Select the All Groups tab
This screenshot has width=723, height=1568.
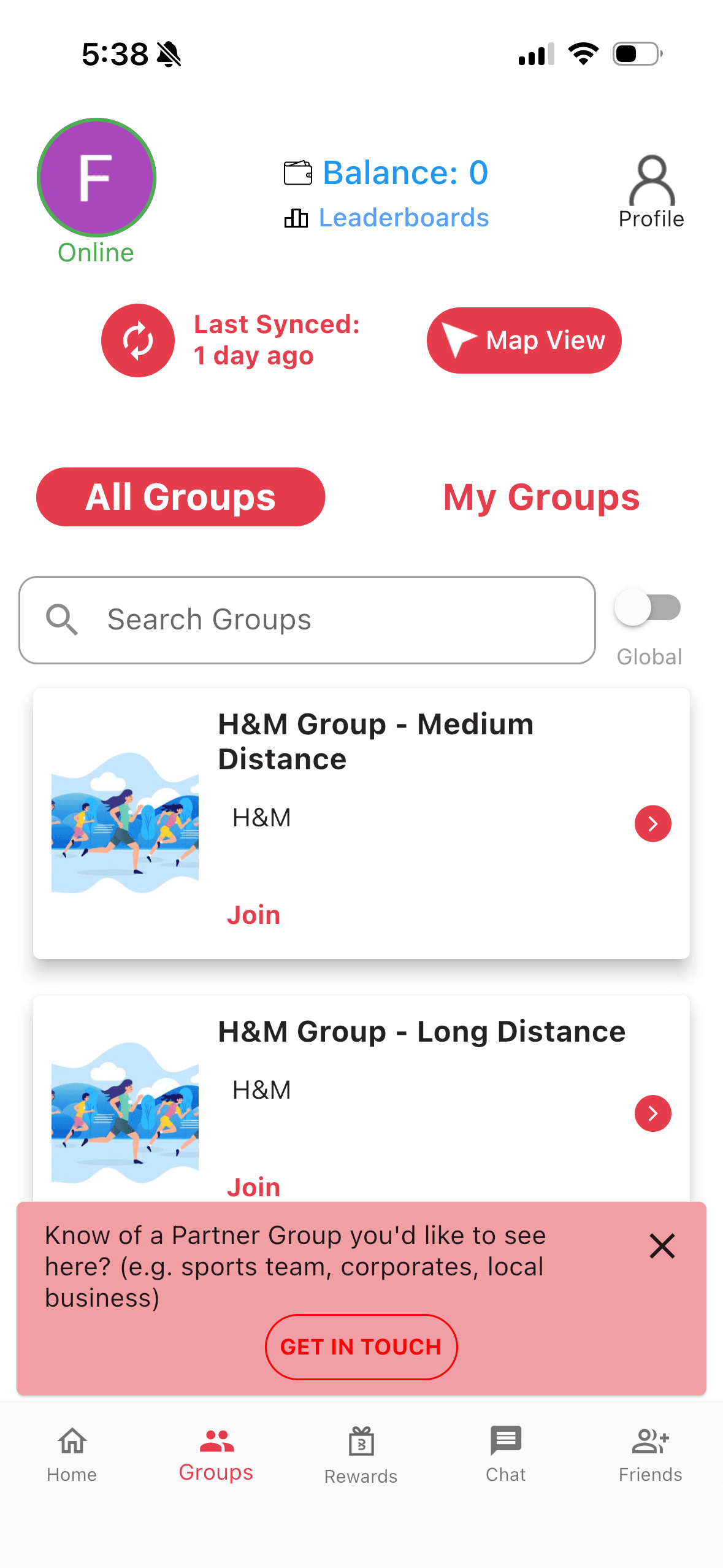[x=180, y=497]
